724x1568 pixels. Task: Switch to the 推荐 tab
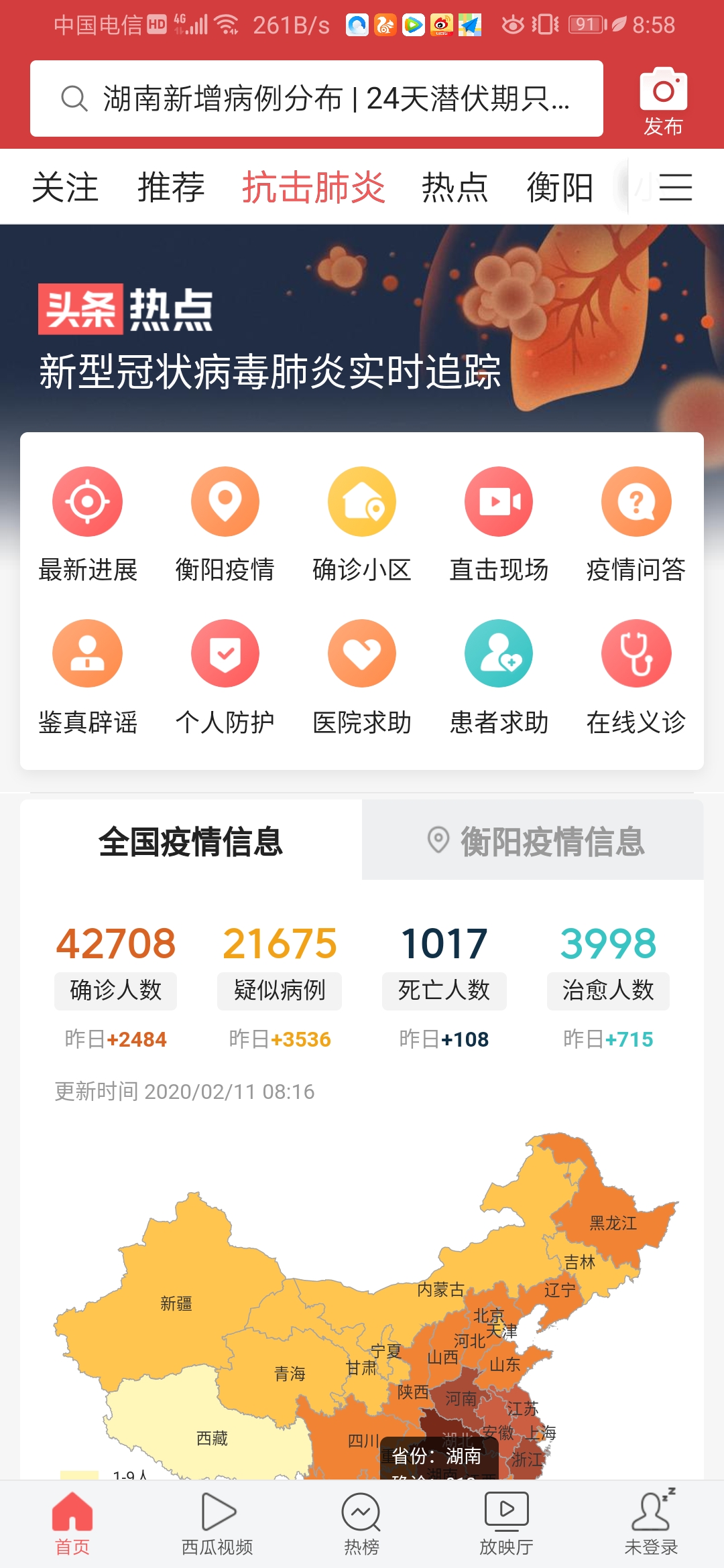[x=171, y=187]
